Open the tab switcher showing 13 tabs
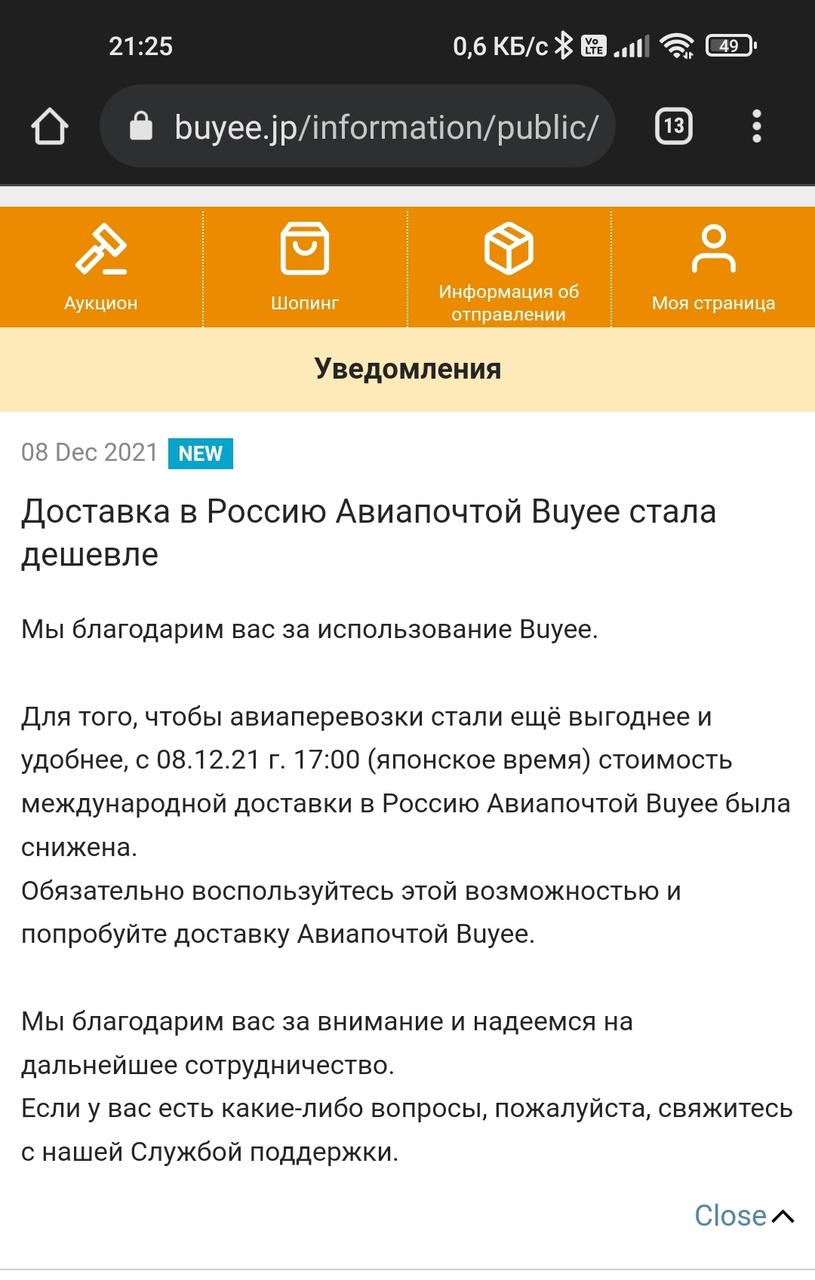The image size is (815, 1280). (673, 127)
